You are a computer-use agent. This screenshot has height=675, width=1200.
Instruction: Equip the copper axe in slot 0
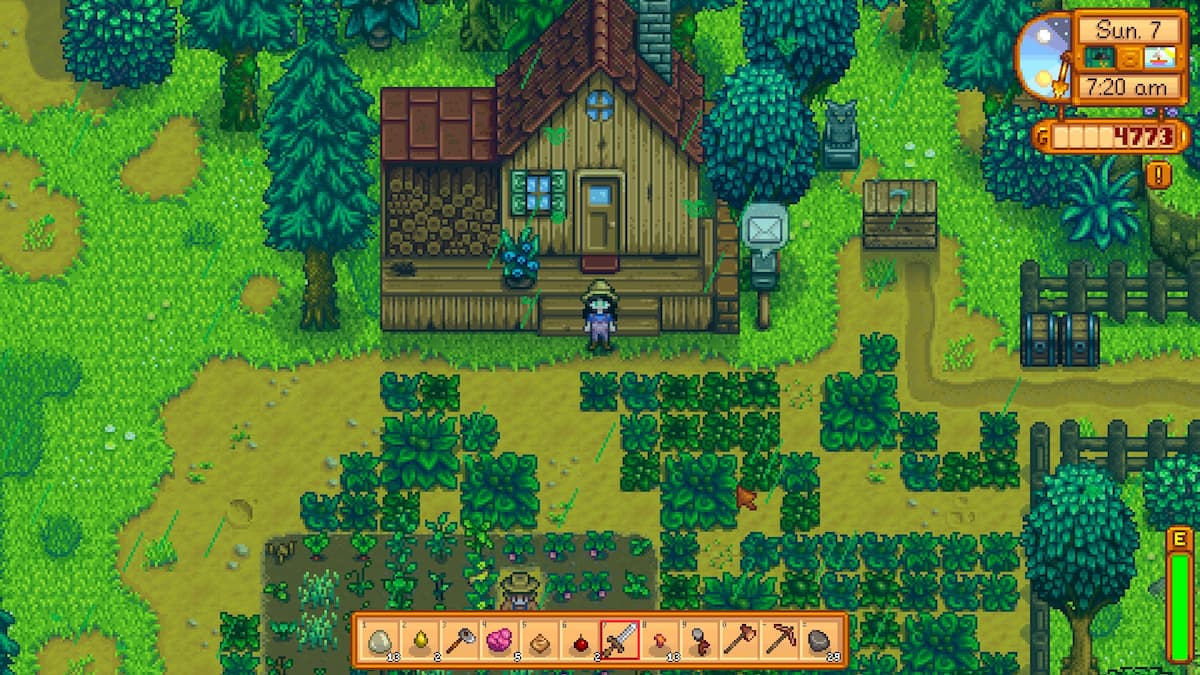coord(739,640)
